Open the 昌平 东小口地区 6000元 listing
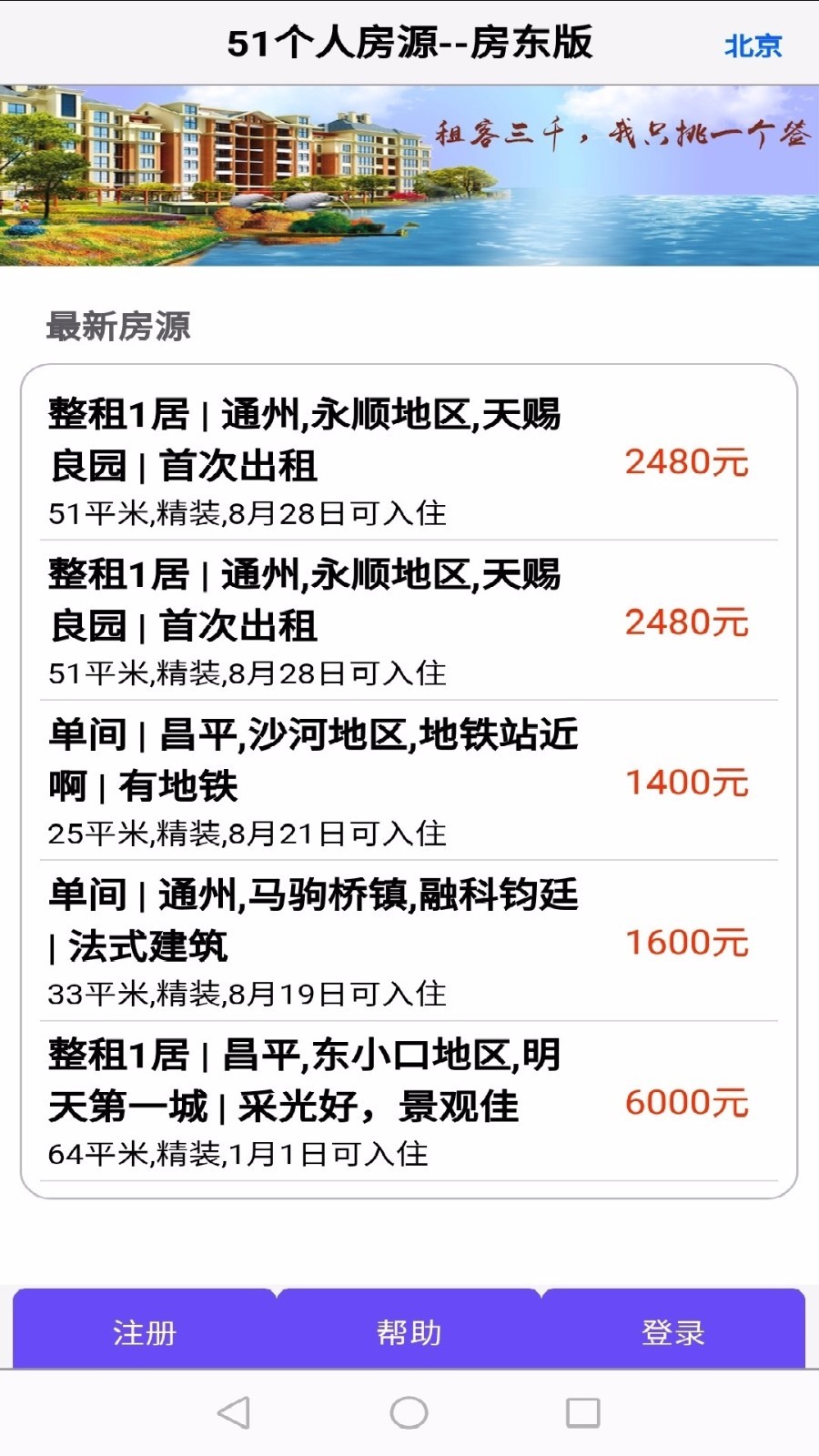The width and height of the screenshot is (819, 1456). pyautogui.click(x=408, y=1101)
